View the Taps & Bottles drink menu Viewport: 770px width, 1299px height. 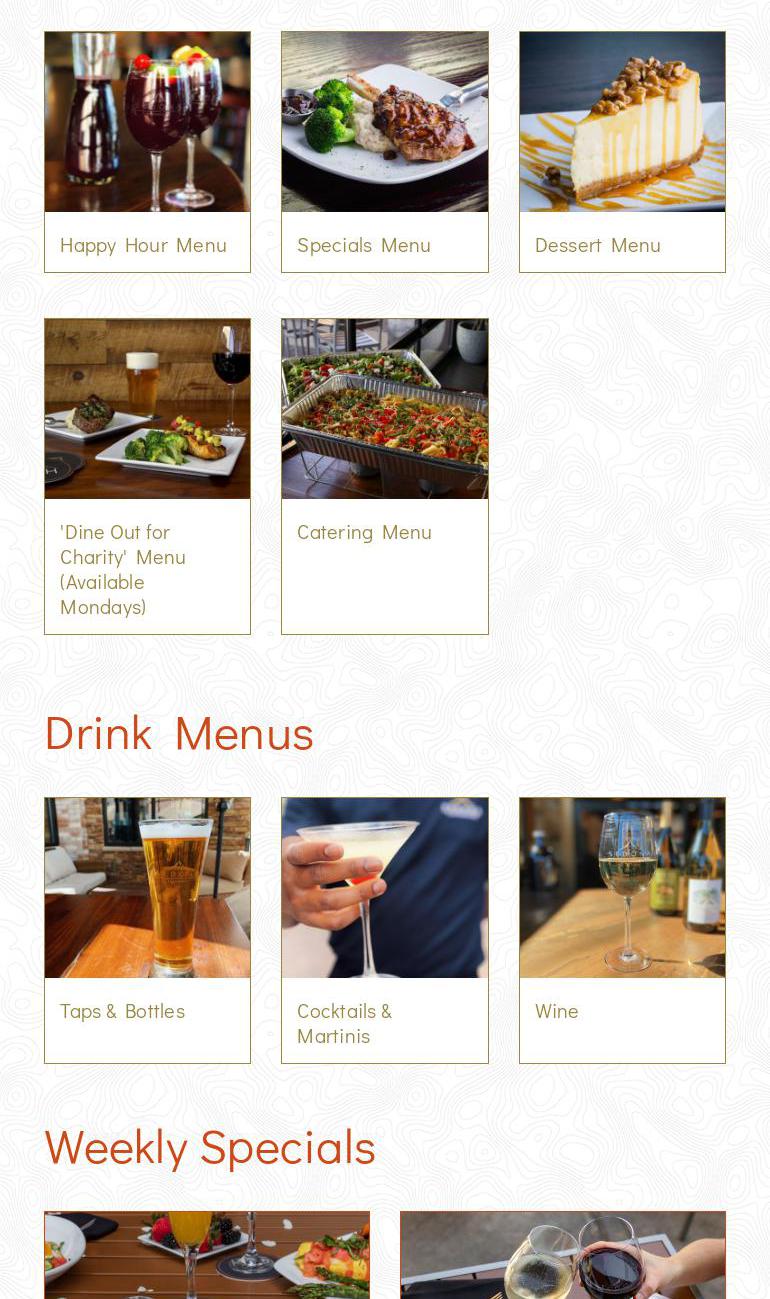[147, 930]
